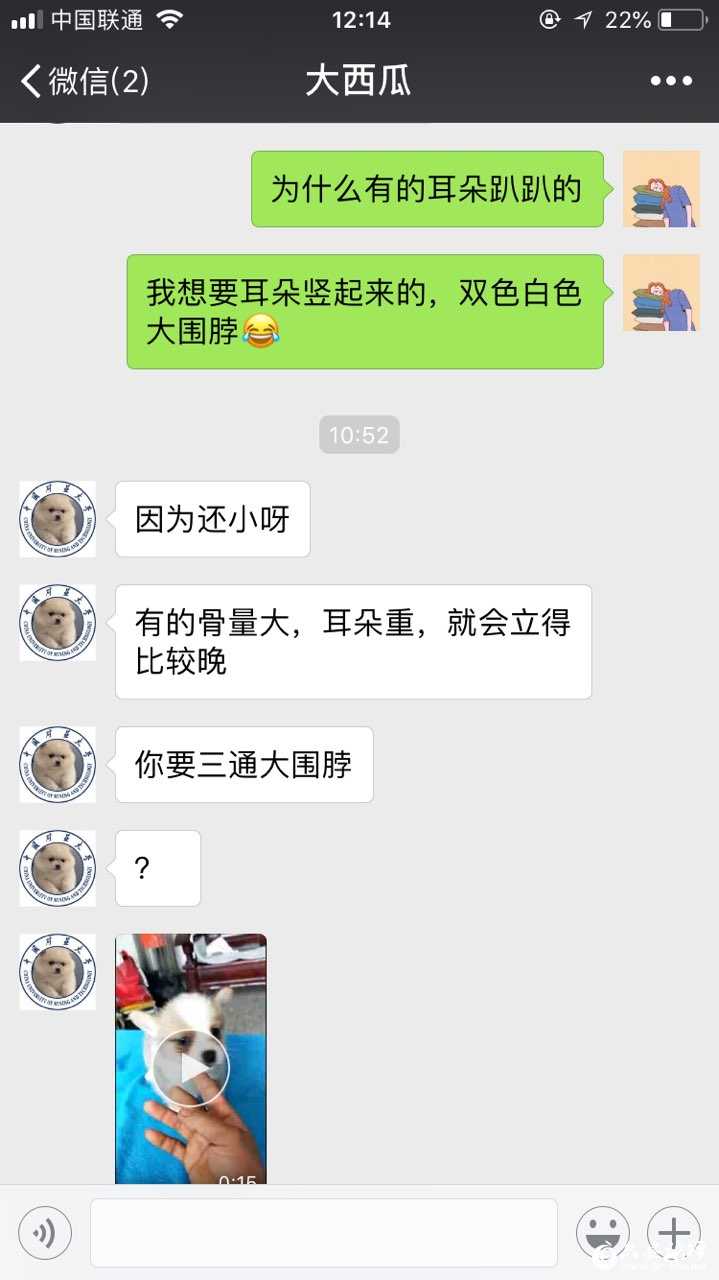
Task: Switch to voice message input
Action: [x=45, y=1233]
